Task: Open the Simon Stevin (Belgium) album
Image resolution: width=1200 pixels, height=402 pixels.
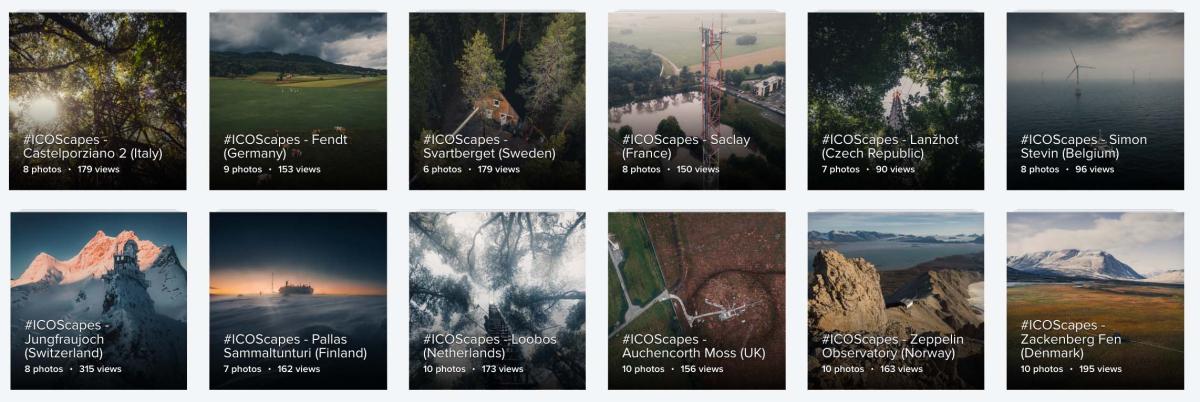Action: coord(1095,100)
